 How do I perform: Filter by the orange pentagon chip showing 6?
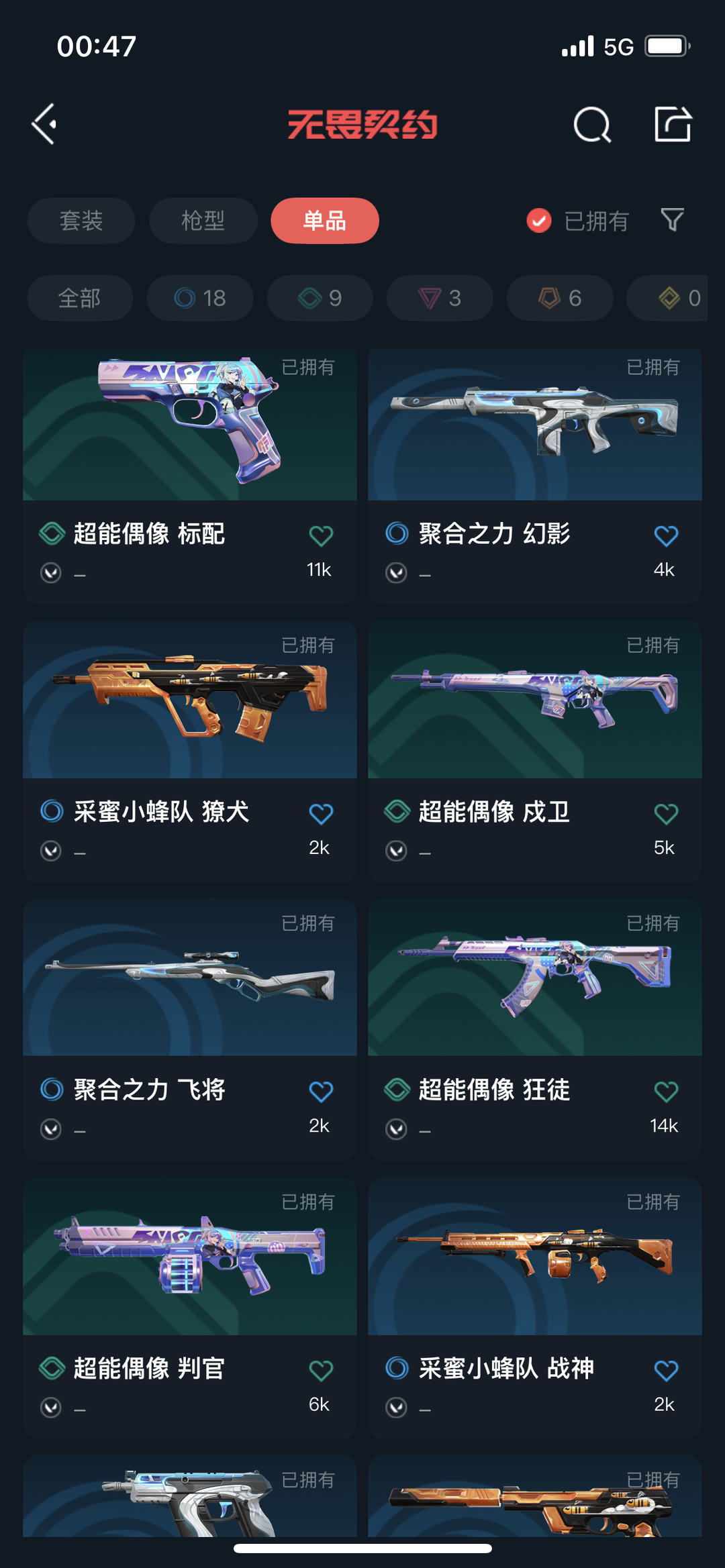[x=560, y=298]
